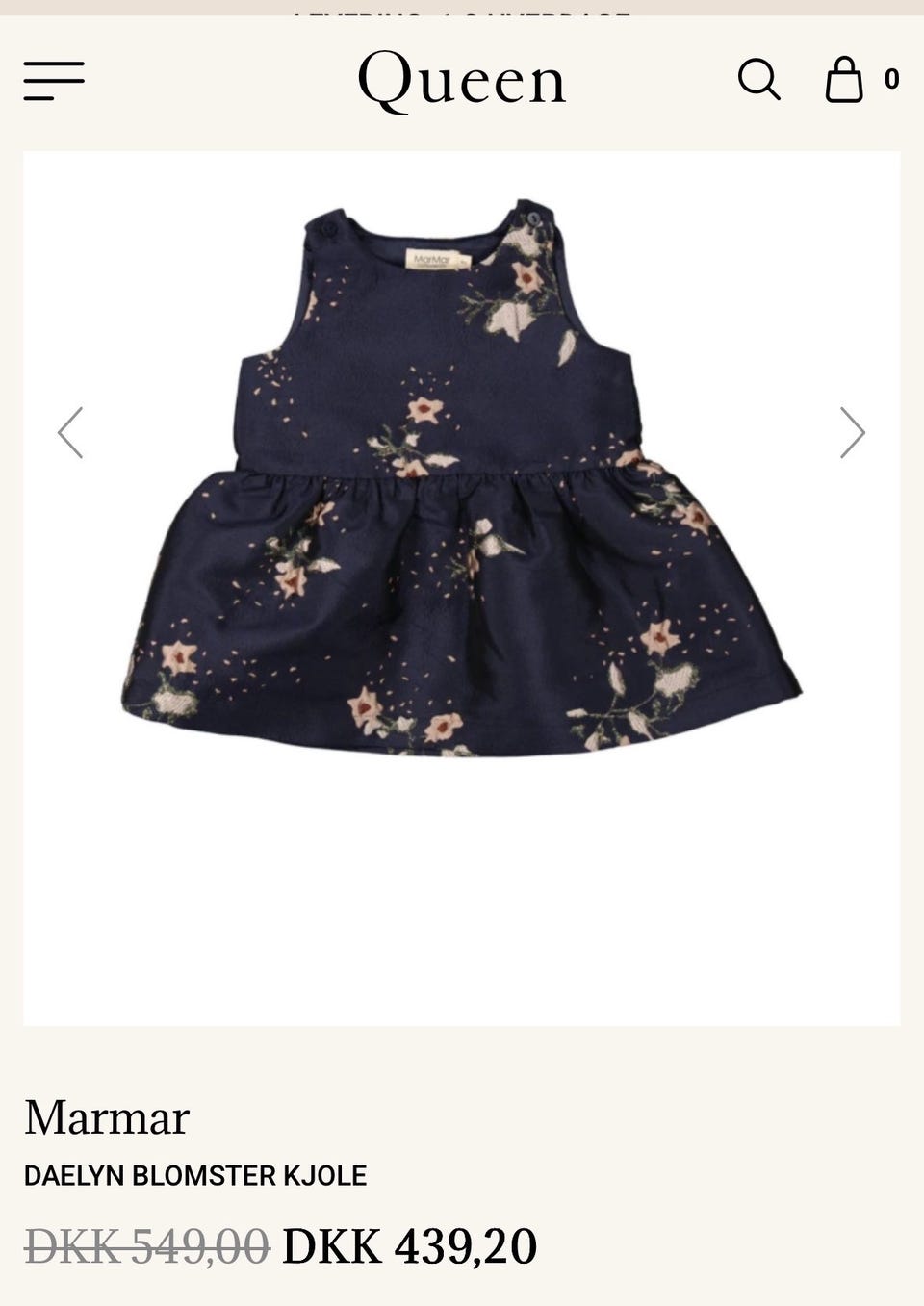This screenshot has height=1306, width=924.
Task: Show the next product image
Action: coord(852,432)
